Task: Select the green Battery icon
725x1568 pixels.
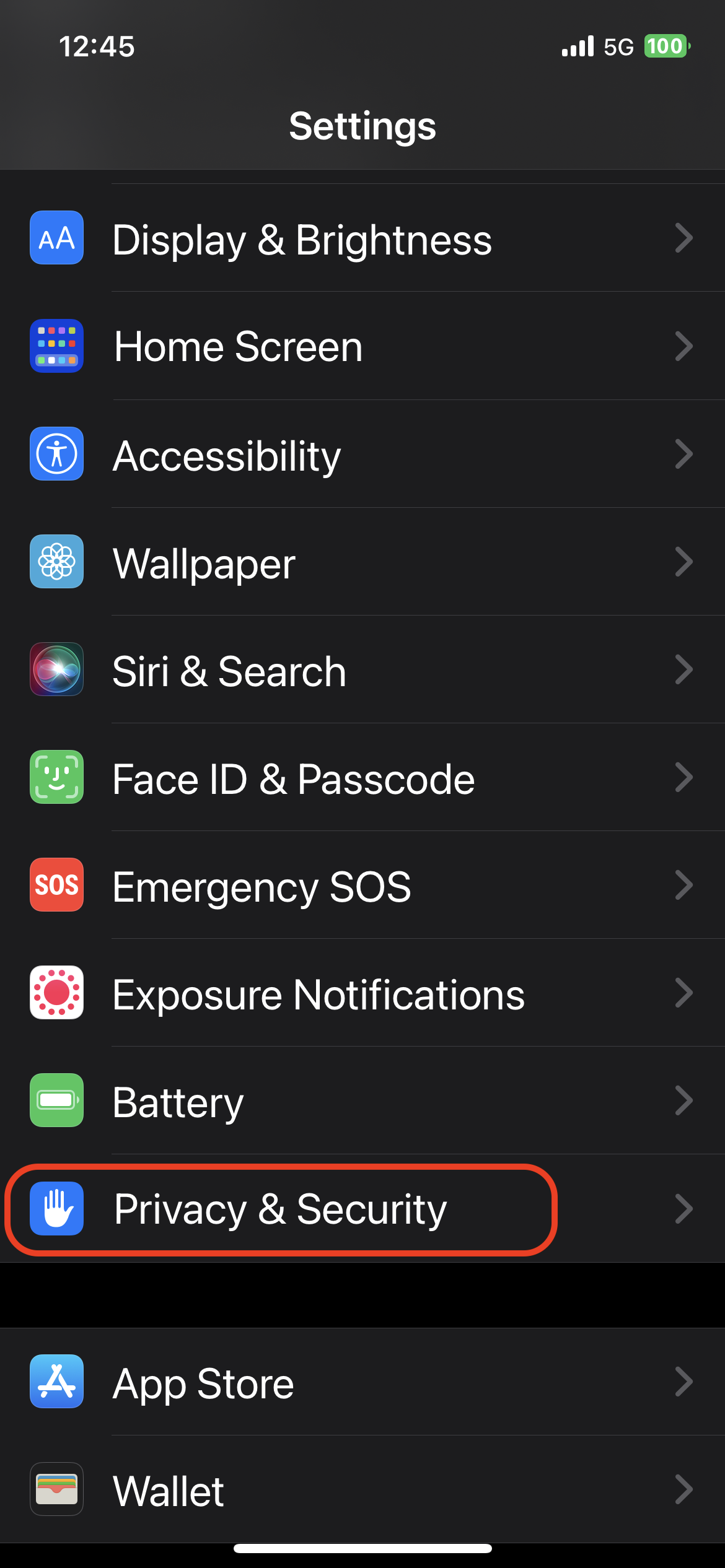Action: click(x=56, y=1101)
